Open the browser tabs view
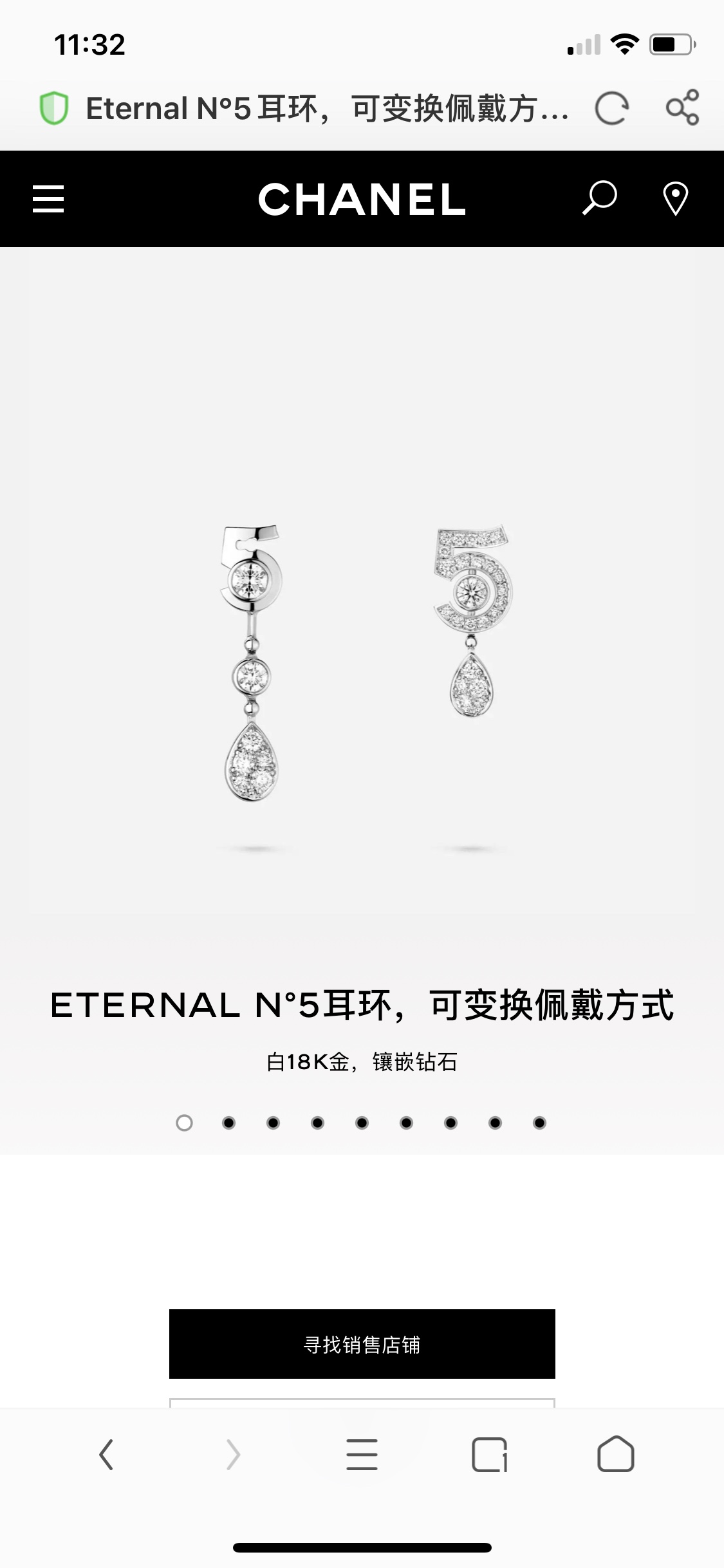Screen dimensions: 724x1568 [x=489, y=1455]
